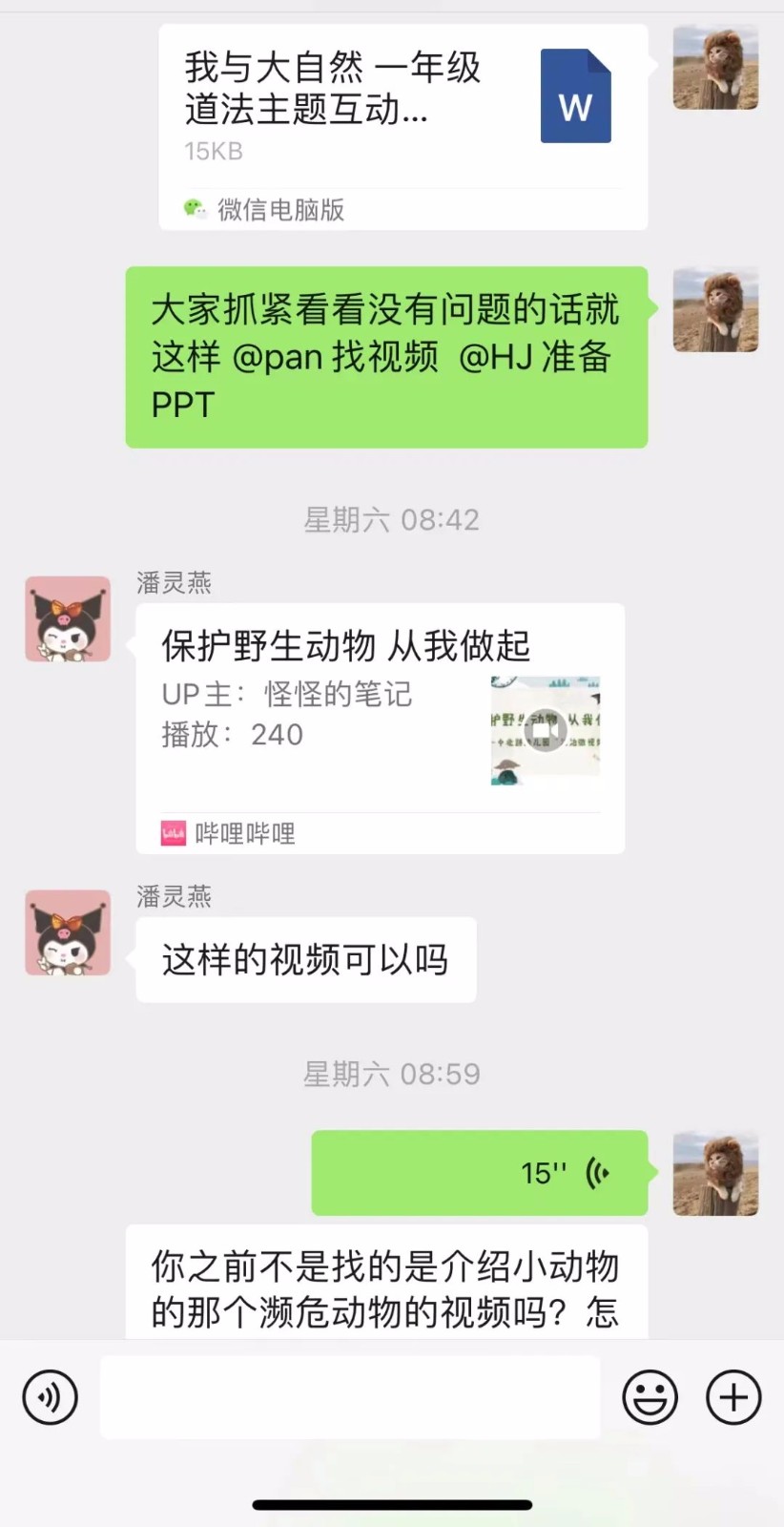The width and height of the screenshot is (784, 1527).
Task: Open 潘灵燕's avatar beside 这样的视频可以吗
Action: click(x=68, y=932)
